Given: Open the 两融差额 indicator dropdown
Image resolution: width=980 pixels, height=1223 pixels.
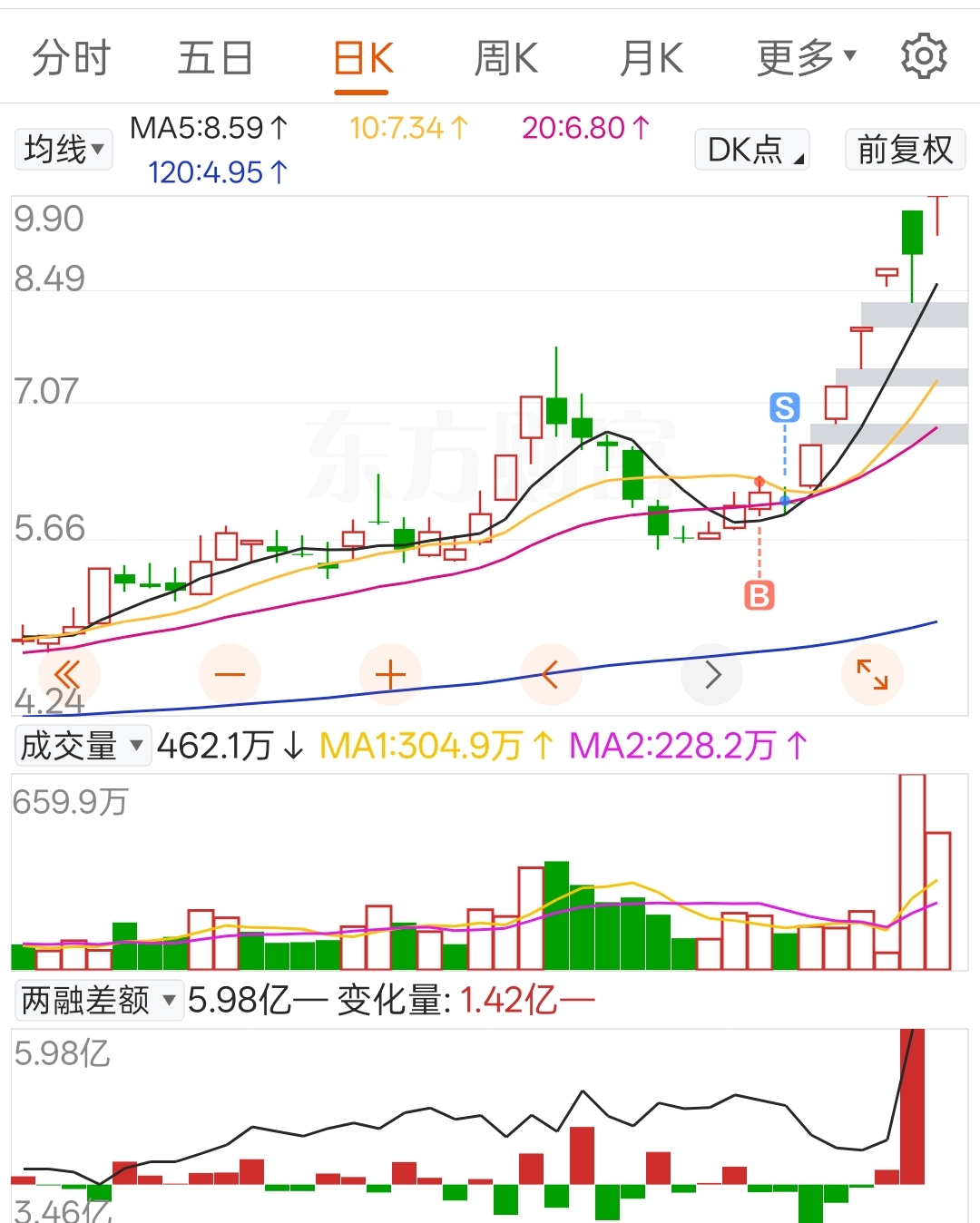Looking at the screenshot, I should point(98,1000).
